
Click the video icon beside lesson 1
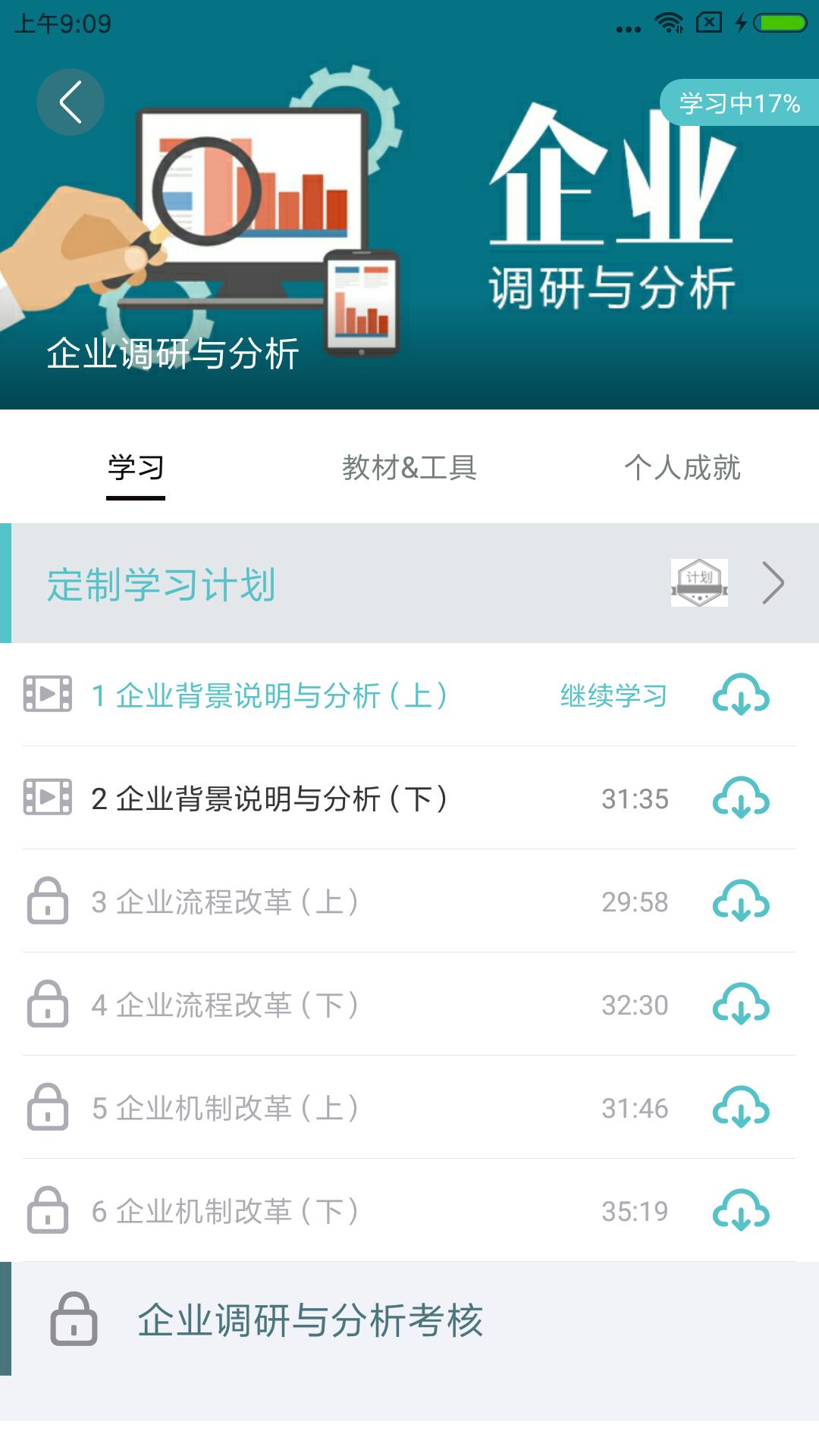(x=47, y=694)
